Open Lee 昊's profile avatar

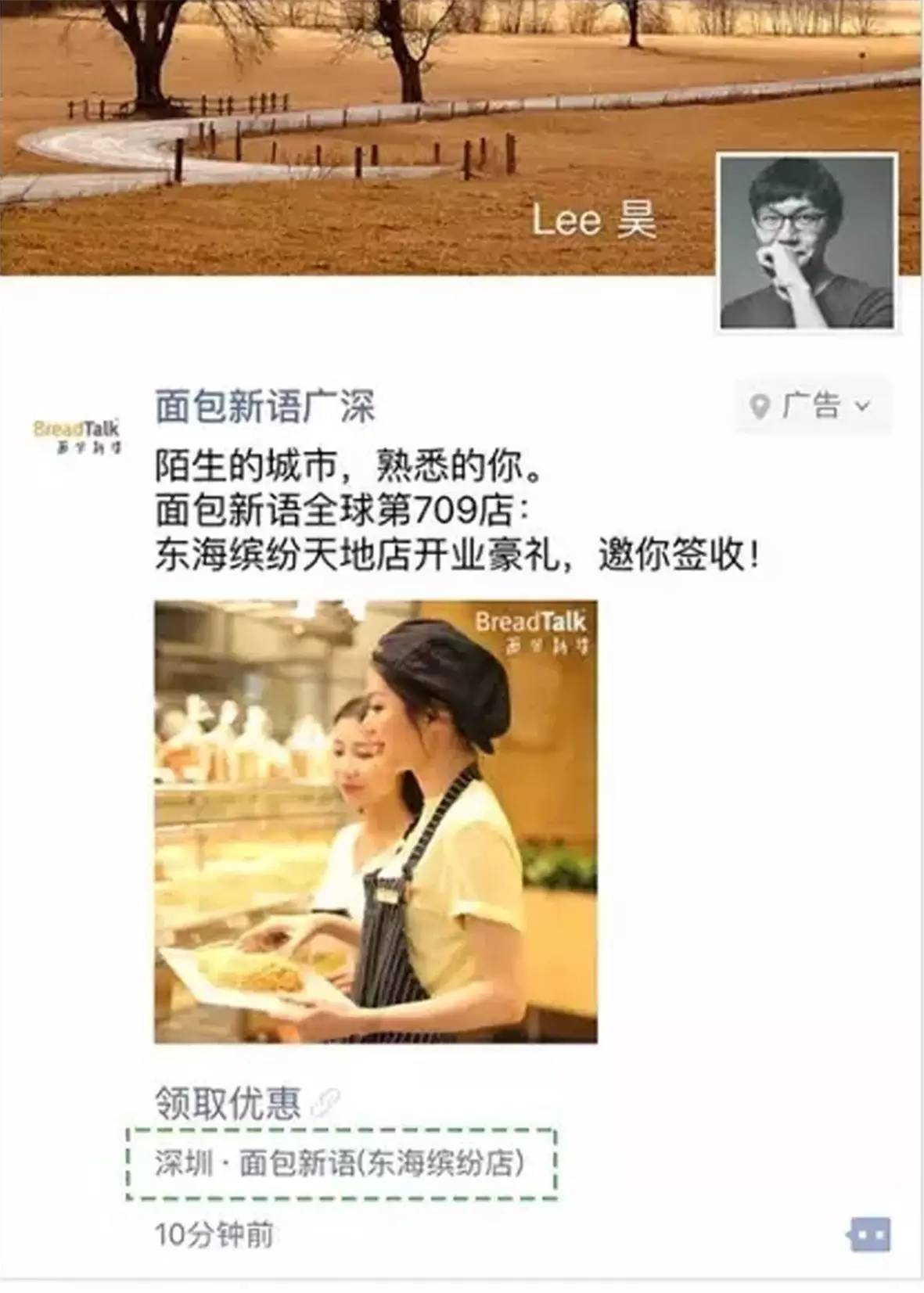click(807, 242)
